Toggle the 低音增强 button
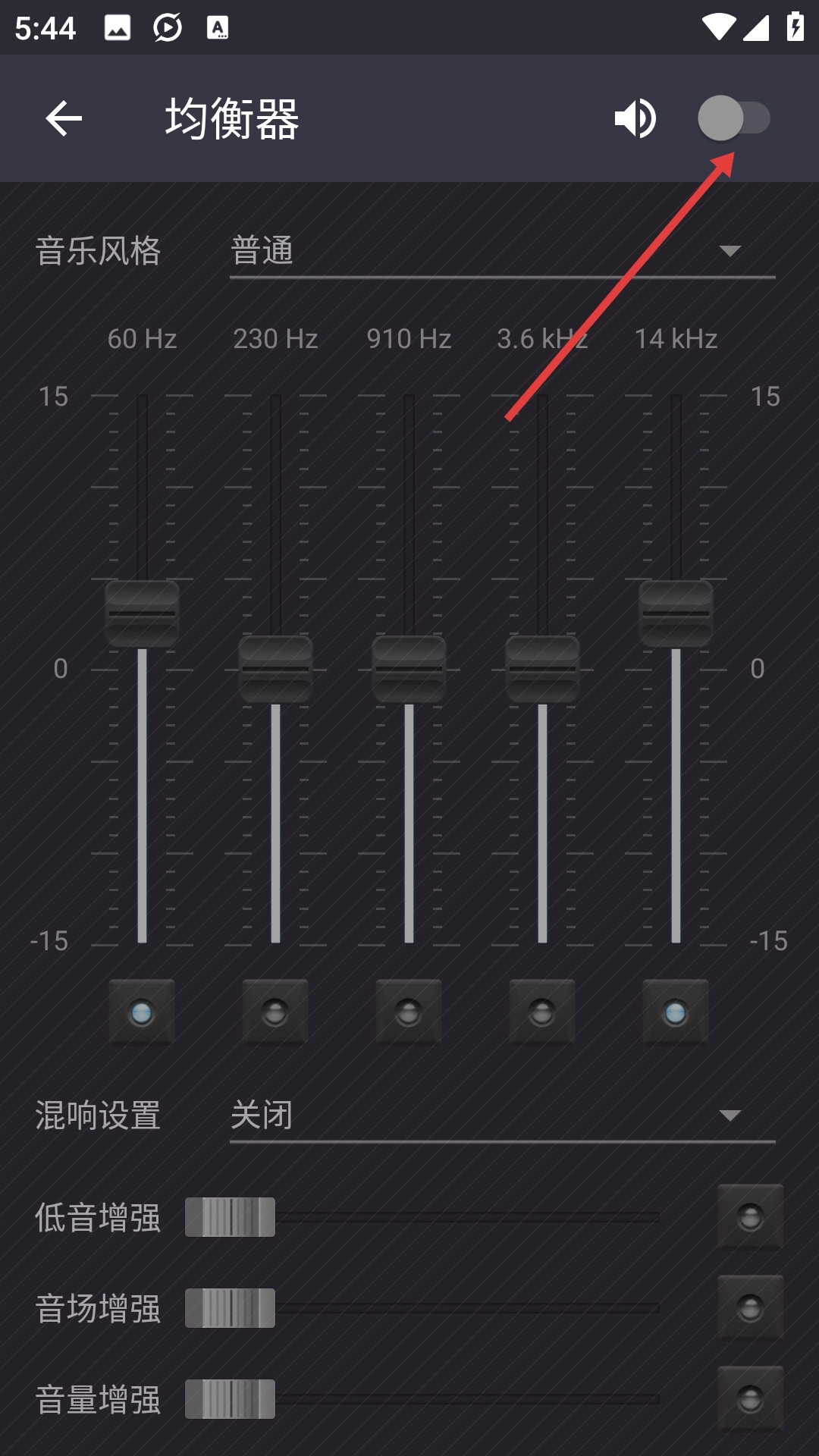The image size is (819, 1456). pos(750,1217)
